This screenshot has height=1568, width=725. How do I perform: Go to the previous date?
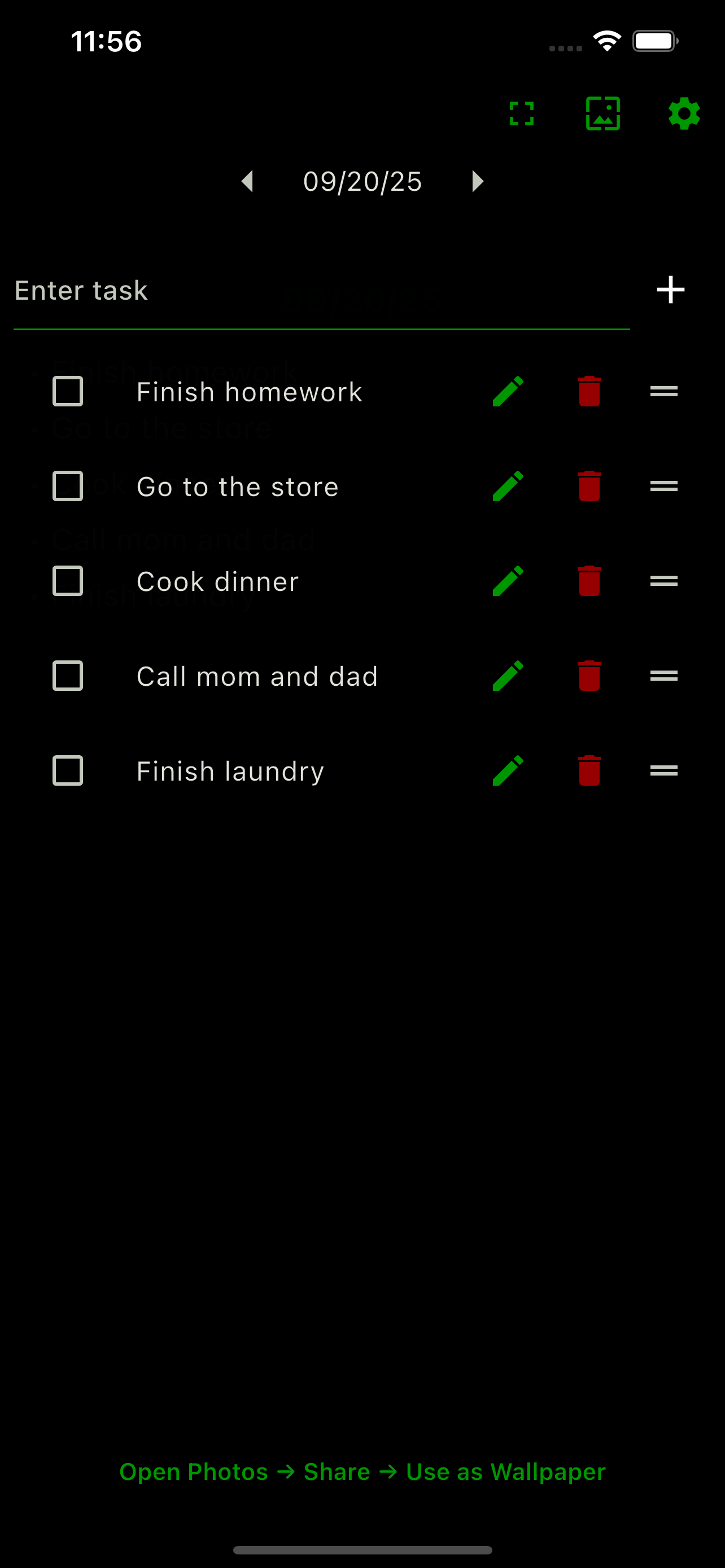pos(248,181)
